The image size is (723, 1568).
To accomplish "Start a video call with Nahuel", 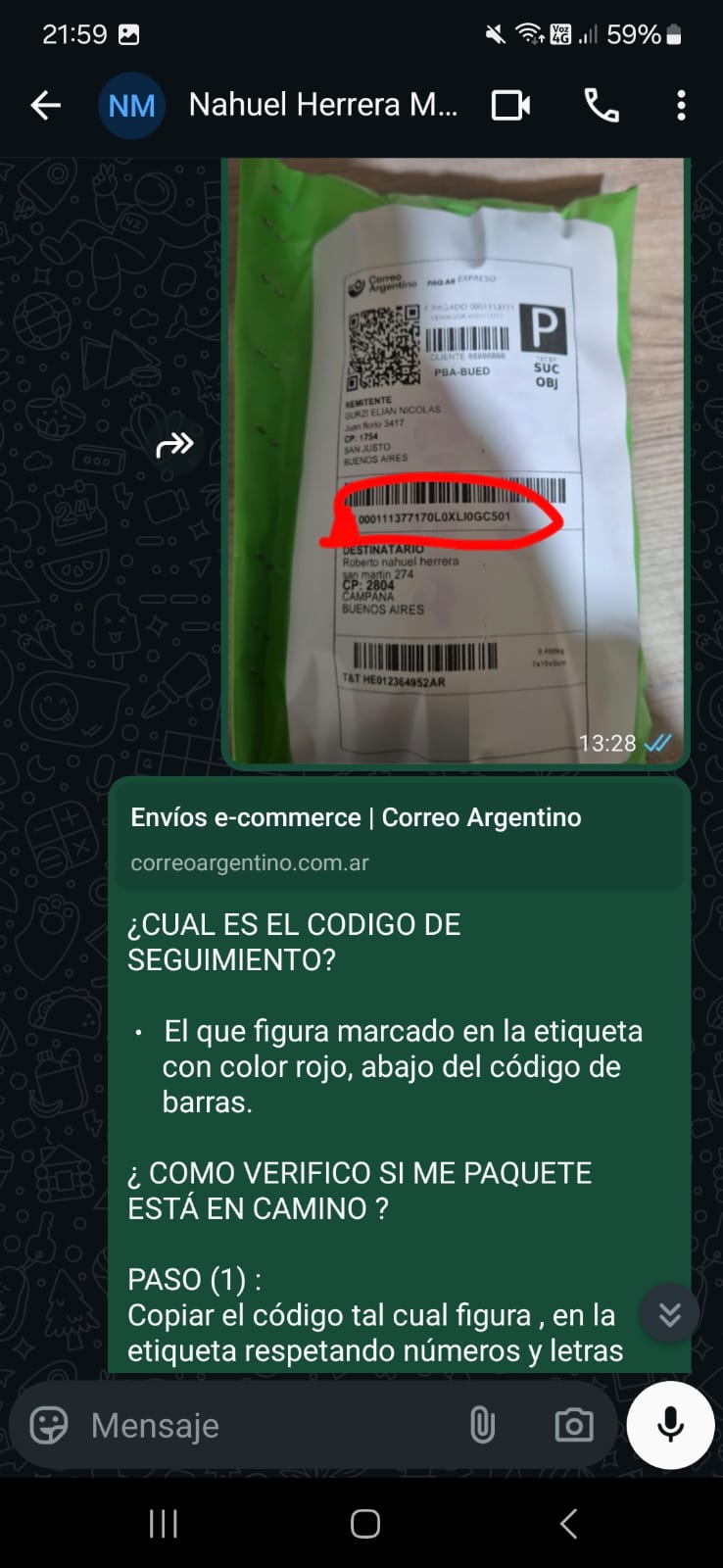I will [510, 105].
